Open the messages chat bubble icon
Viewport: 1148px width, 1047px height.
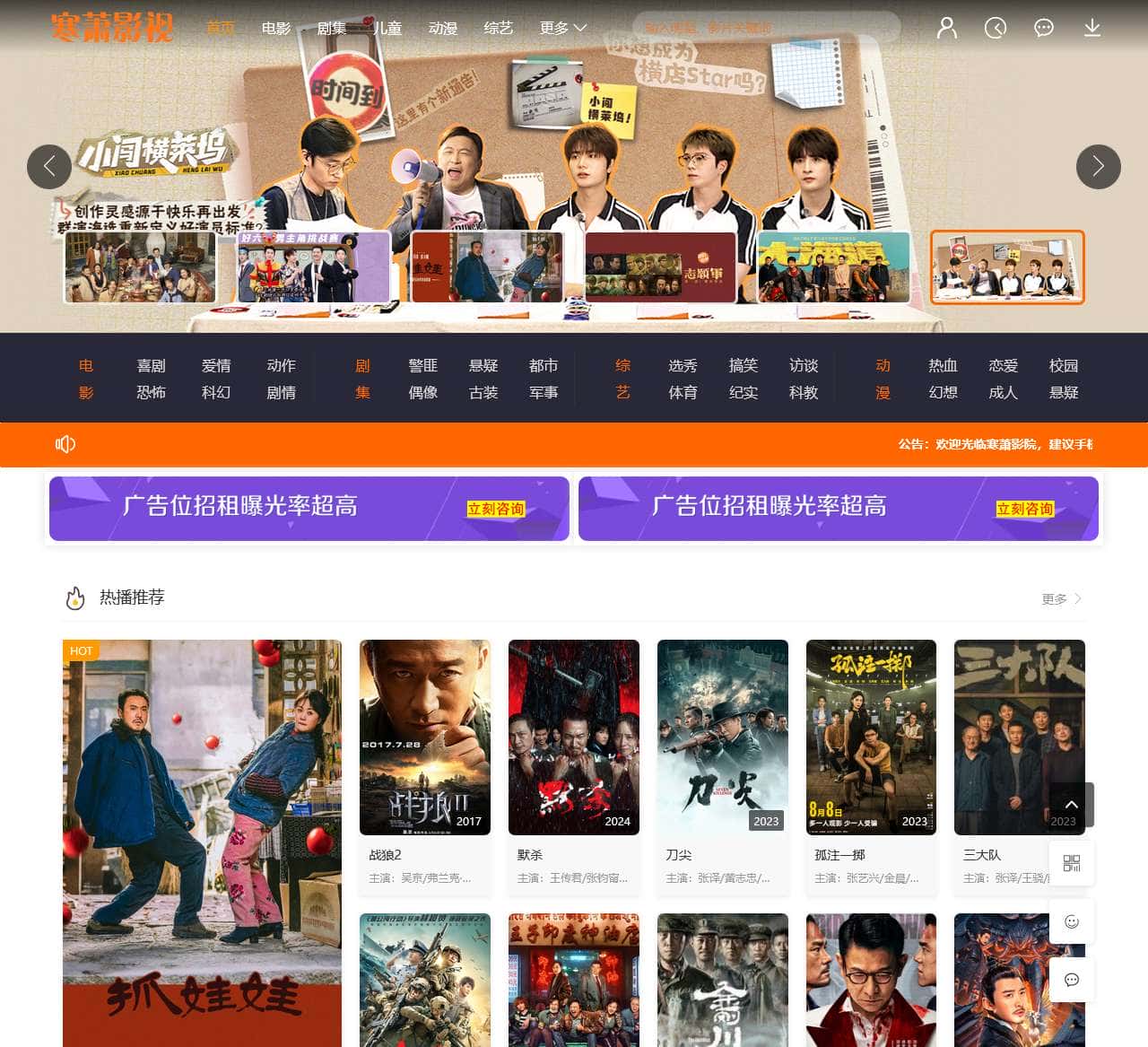(x=1044, y=29)
